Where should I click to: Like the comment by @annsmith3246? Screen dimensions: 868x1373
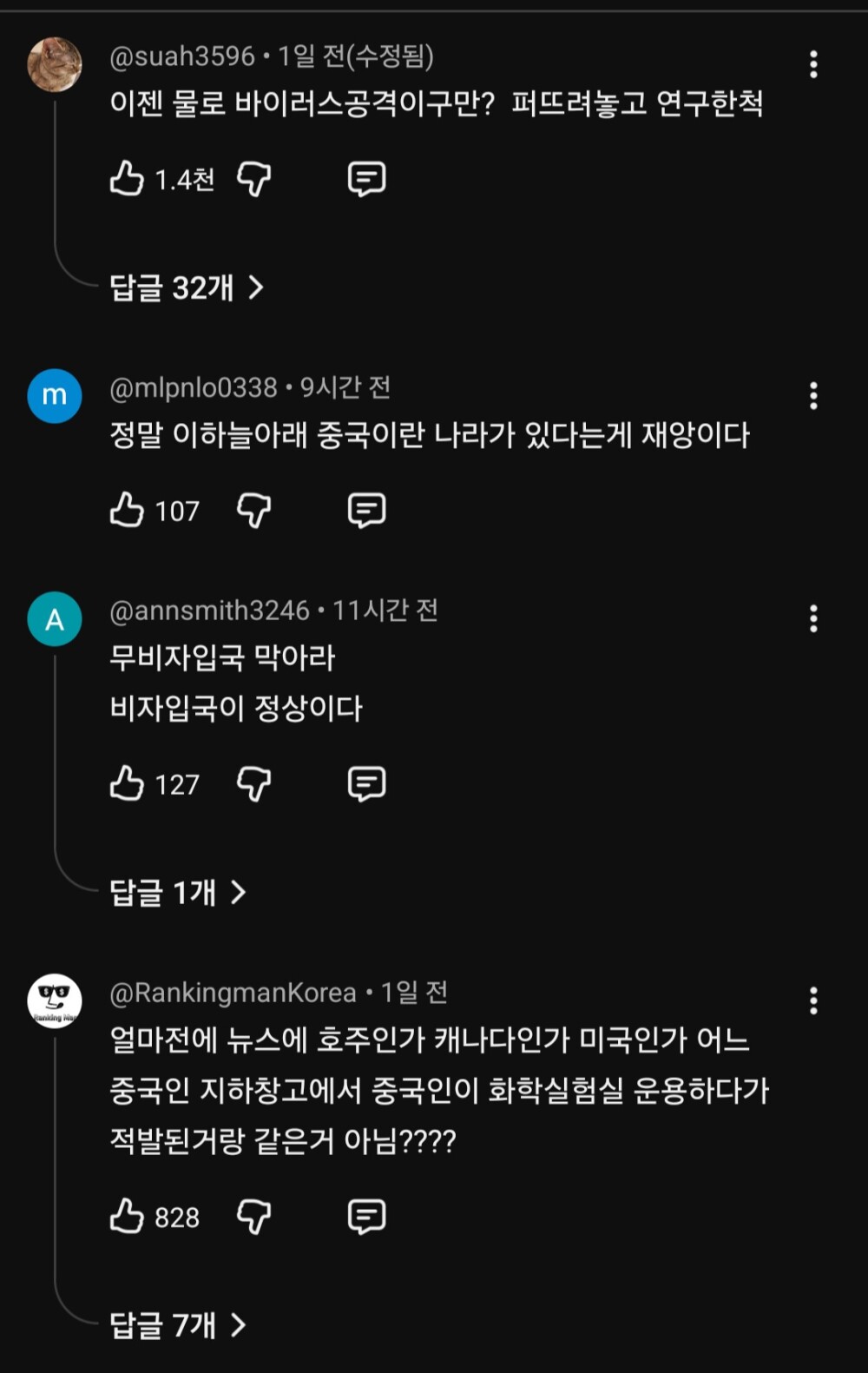click(x=127, y=783)
